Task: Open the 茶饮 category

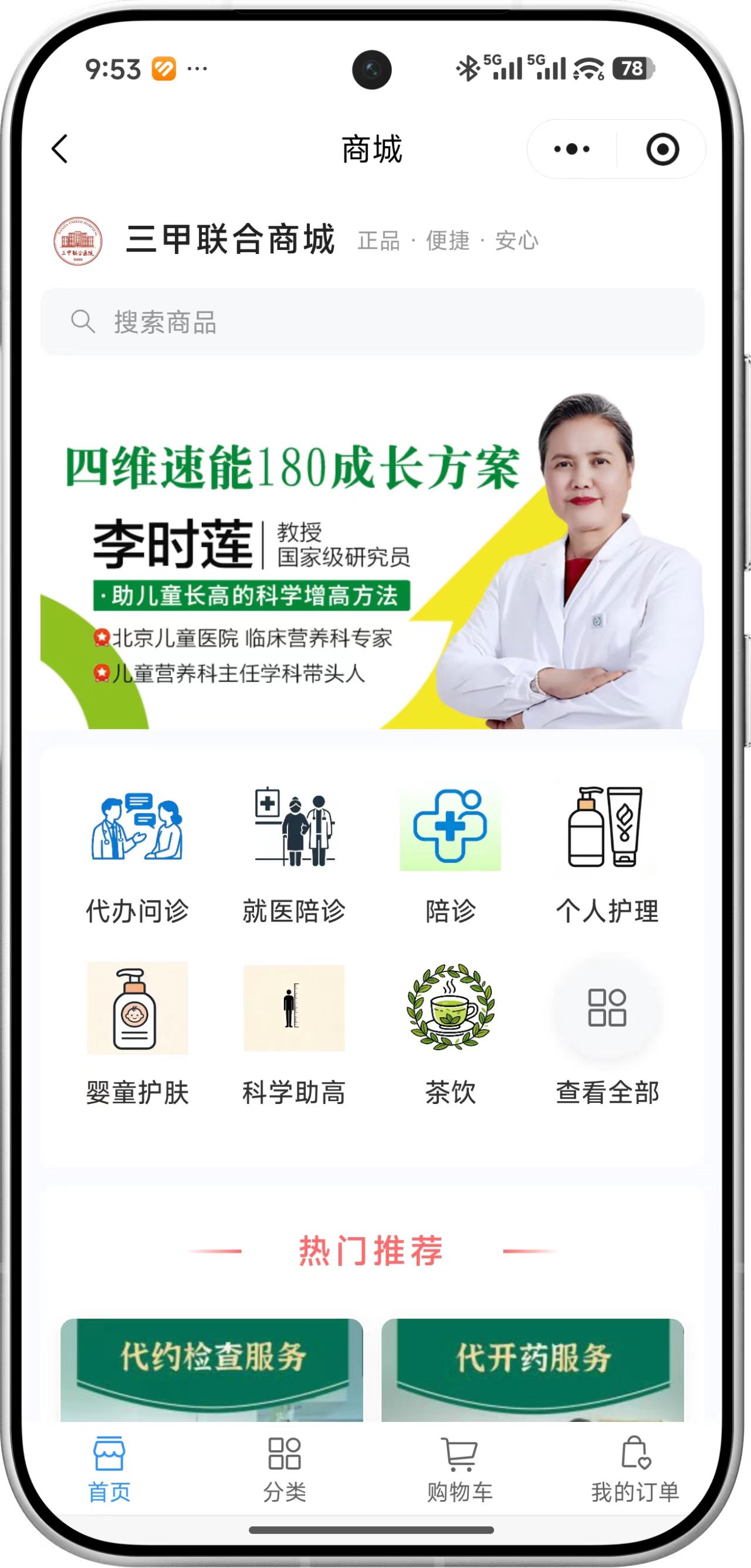Action: 451,1032
